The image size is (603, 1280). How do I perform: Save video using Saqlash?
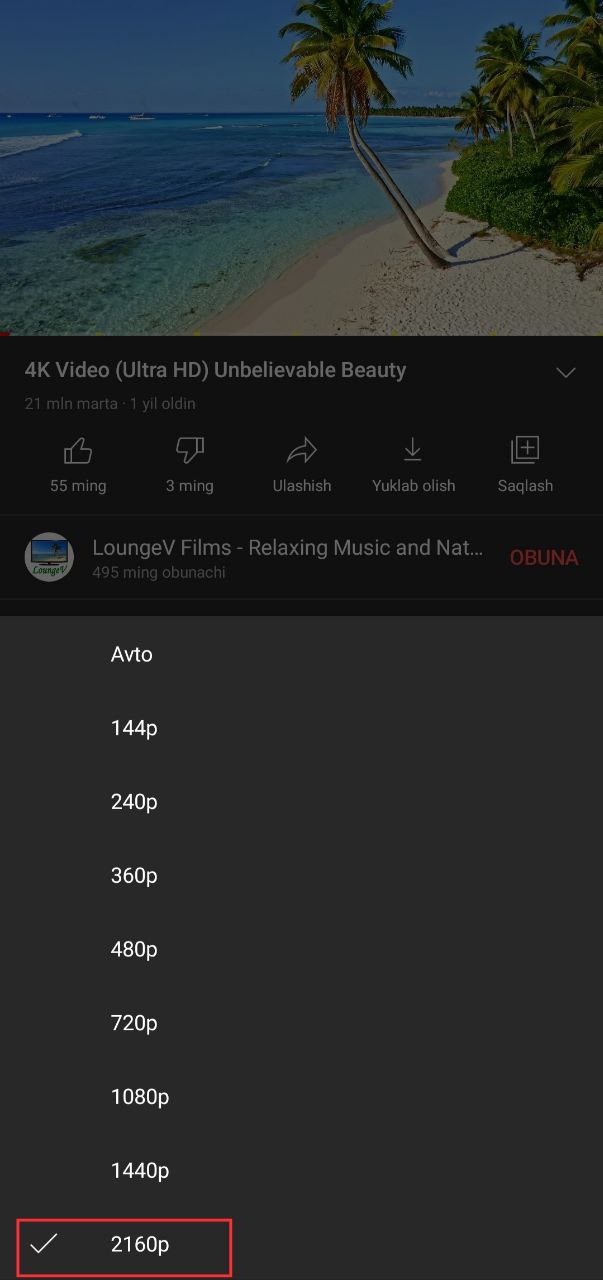pos(525,464)
